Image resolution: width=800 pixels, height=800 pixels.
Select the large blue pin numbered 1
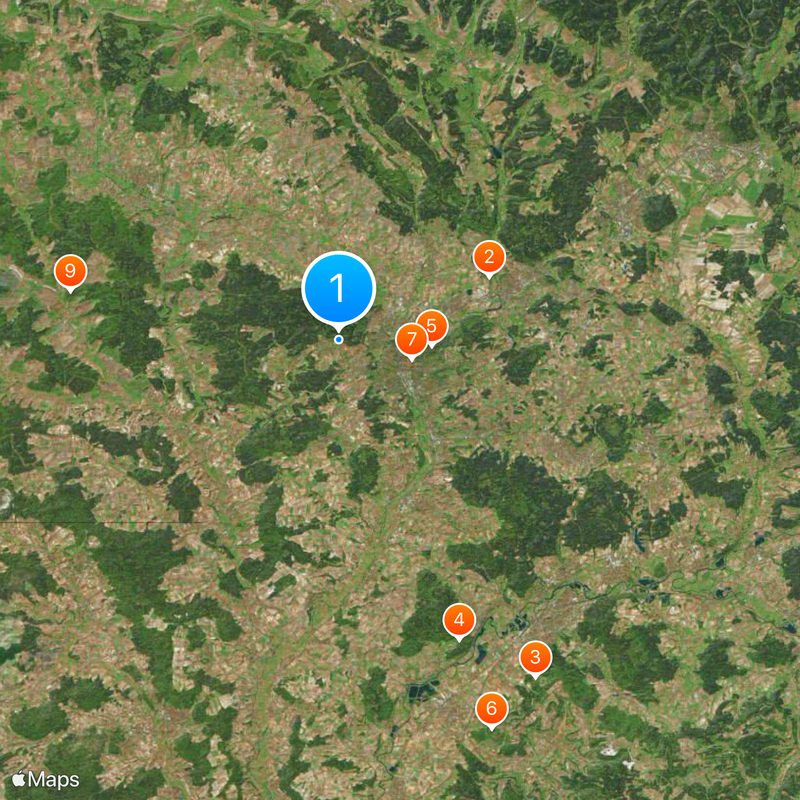coord(338,289)
